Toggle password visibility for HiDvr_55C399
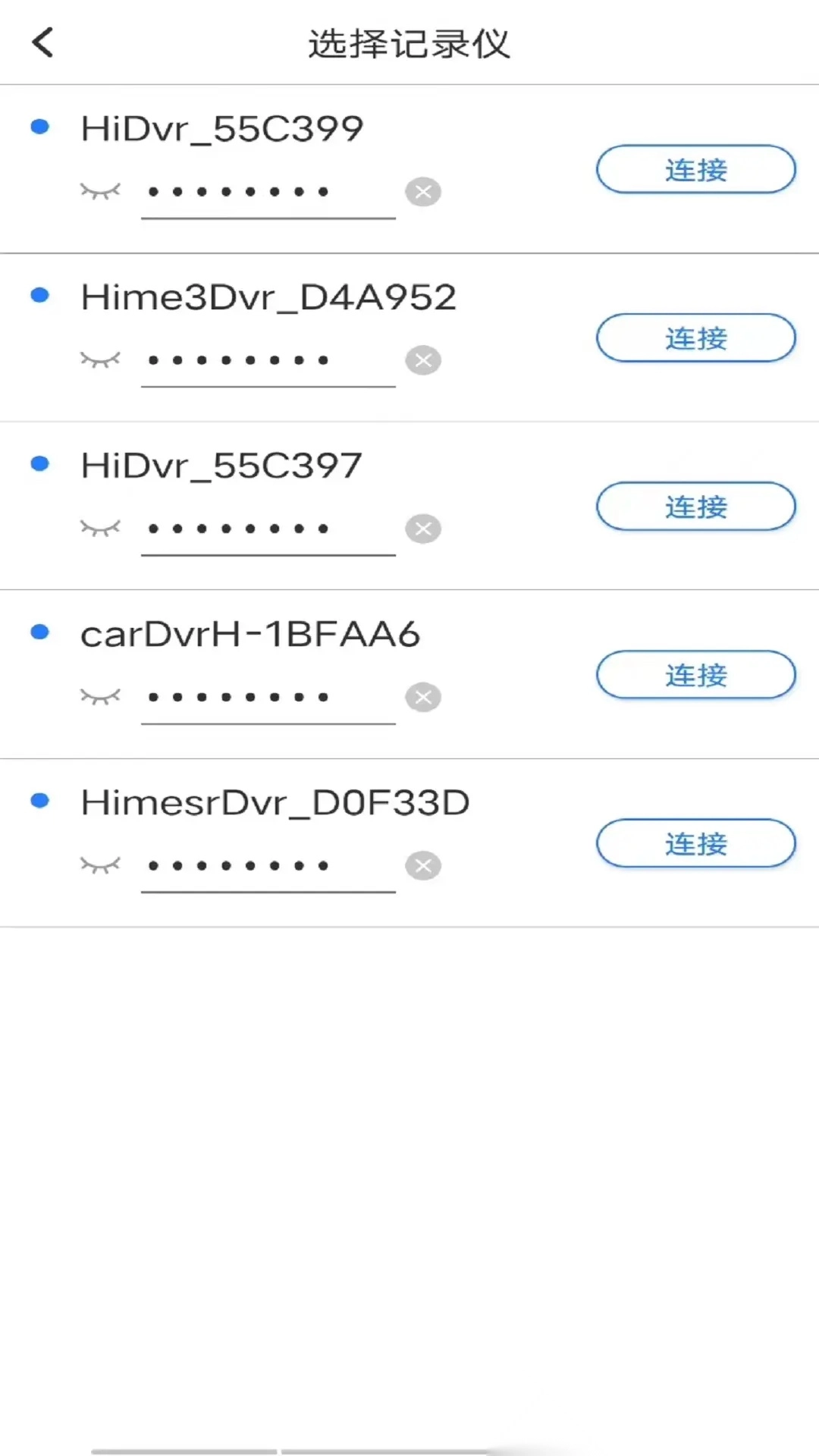819x1456 pixels. [x=99, y=191]
